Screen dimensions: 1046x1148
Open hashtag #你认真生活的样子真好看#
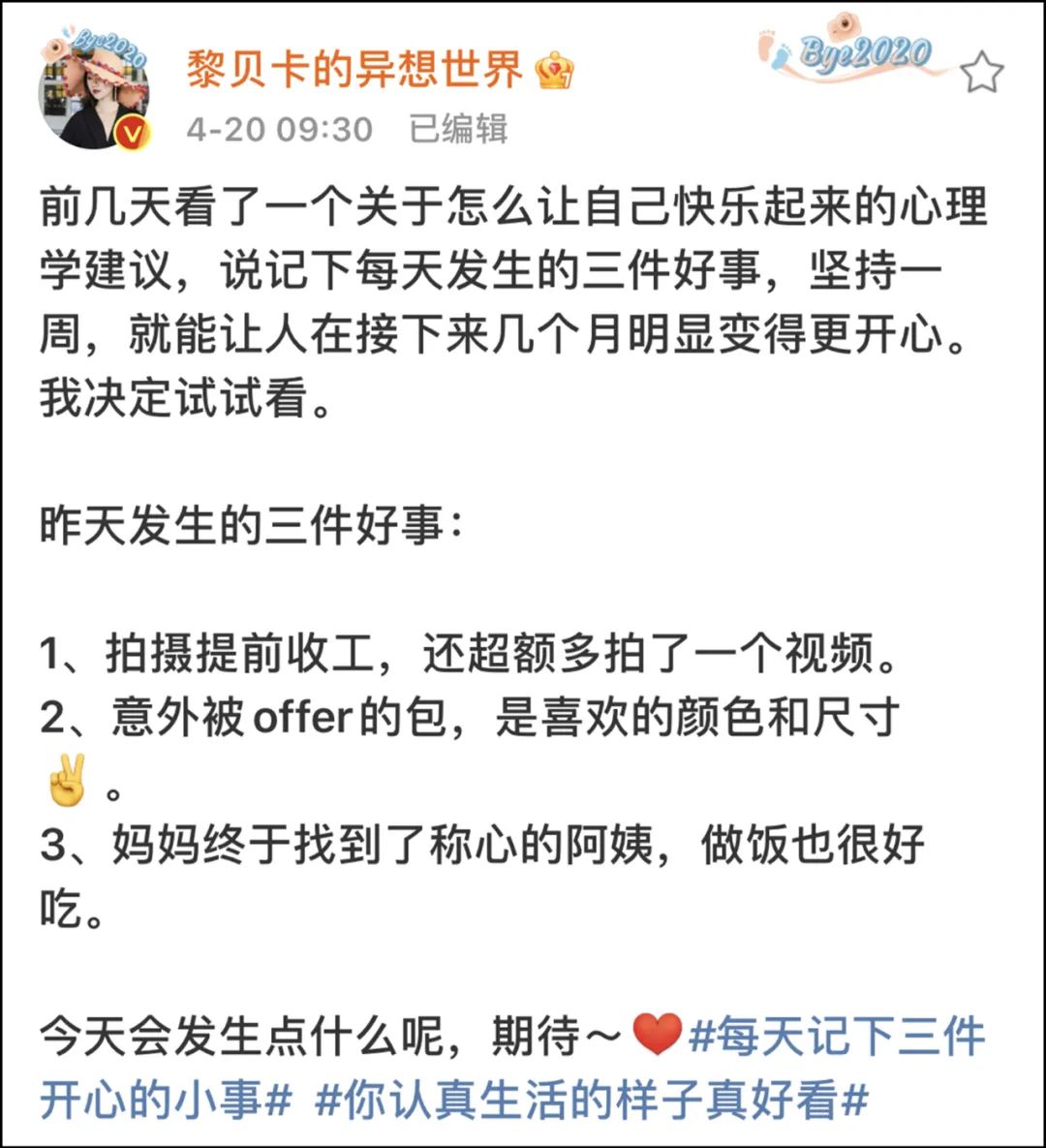(x=591, y=1101)
